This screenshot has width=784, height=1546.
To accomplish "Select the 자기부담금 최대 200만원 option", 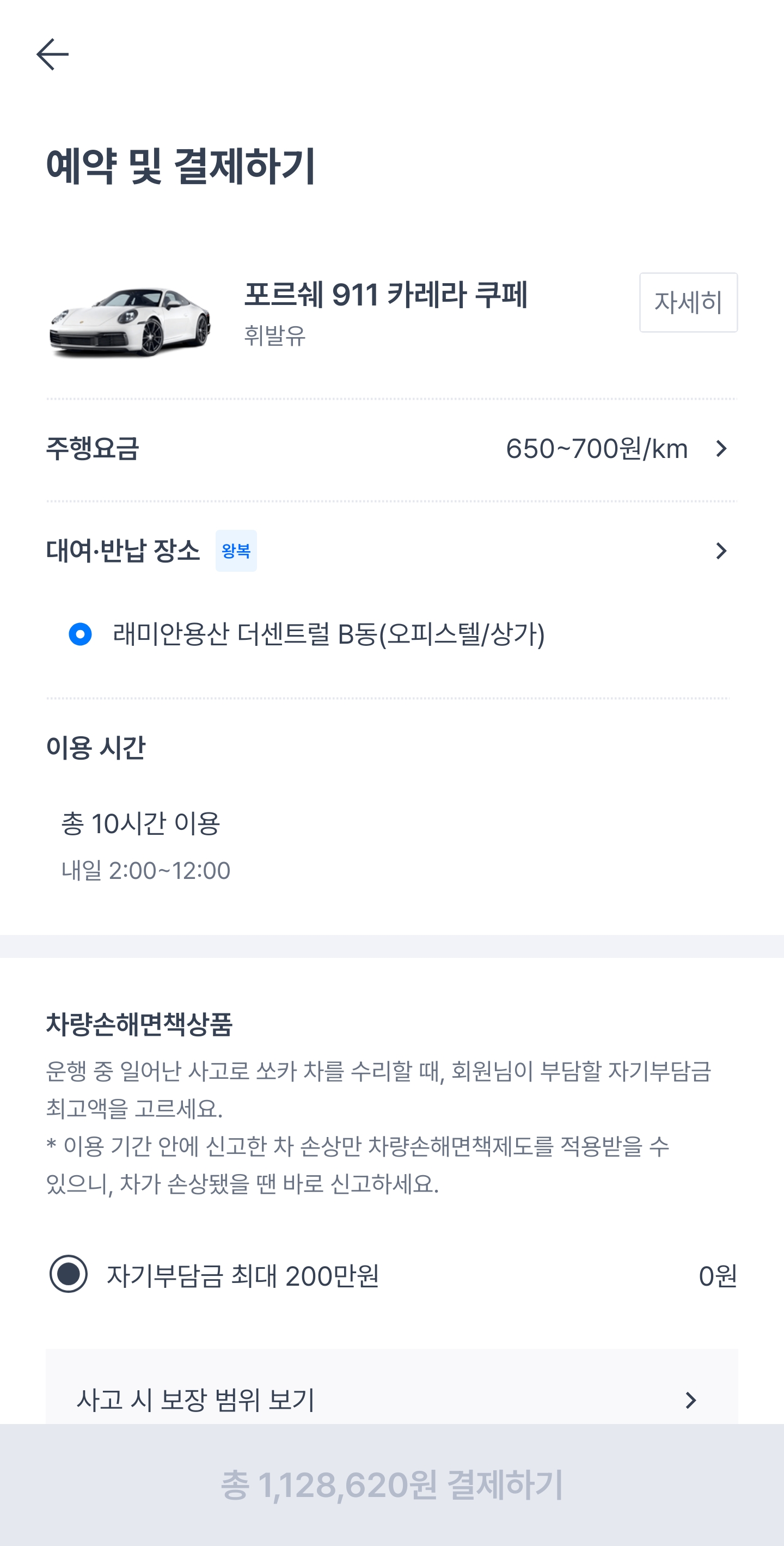I will [x=391, y=1275].
